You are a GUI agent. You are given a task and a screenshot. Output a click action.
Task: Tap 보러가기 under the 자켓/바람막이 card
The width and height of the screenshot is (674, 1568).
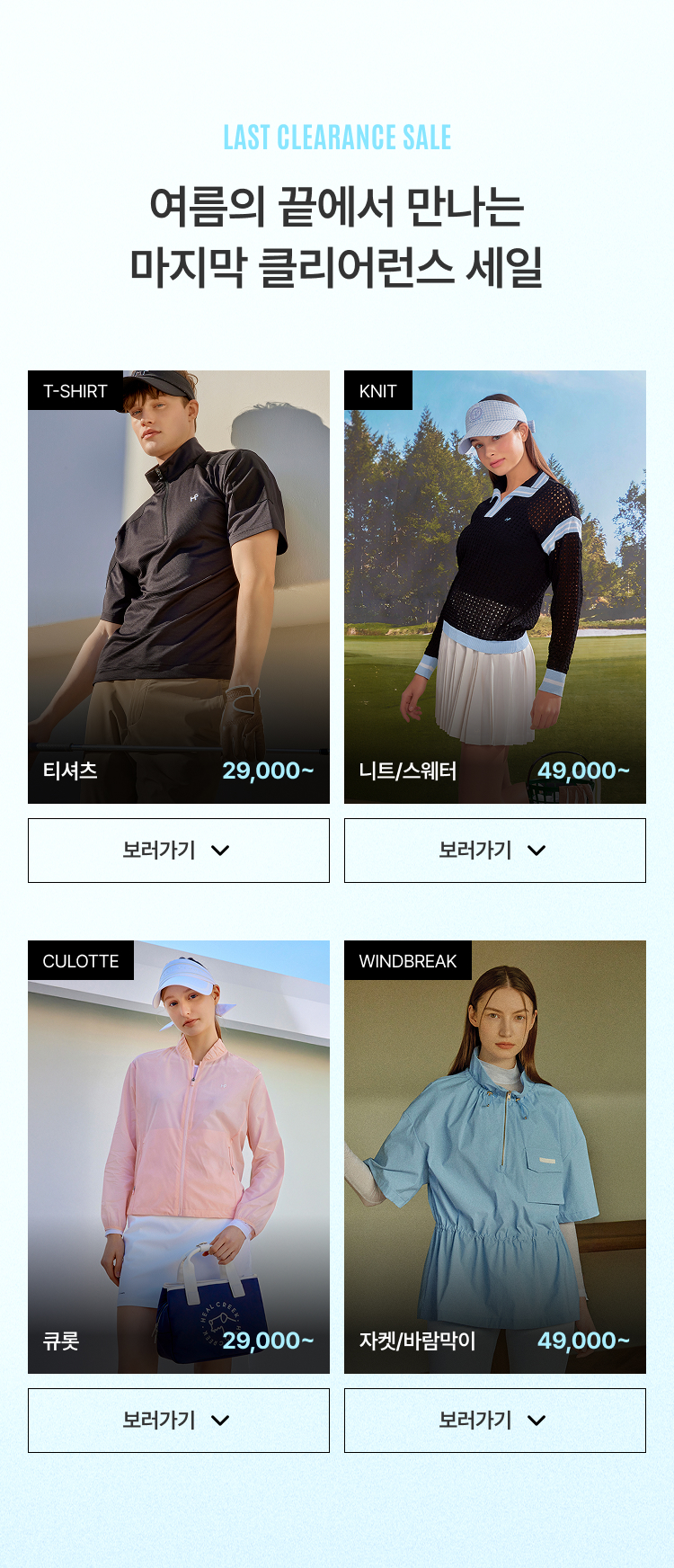pyautogui.click(x=494, y=1421)
